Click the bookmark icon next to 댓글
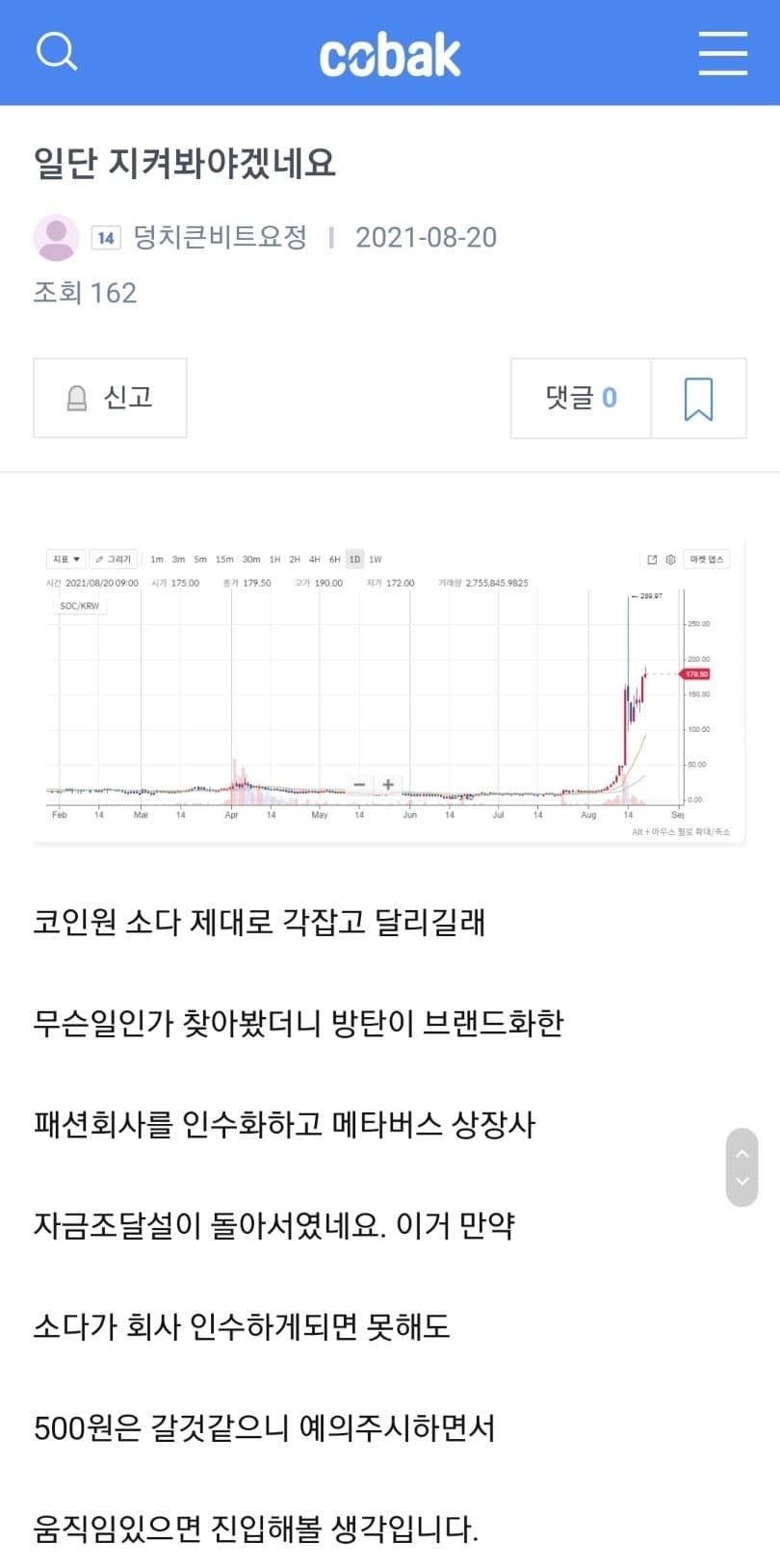This screenshot has height=1568, width=780. [x=697, y=398]
